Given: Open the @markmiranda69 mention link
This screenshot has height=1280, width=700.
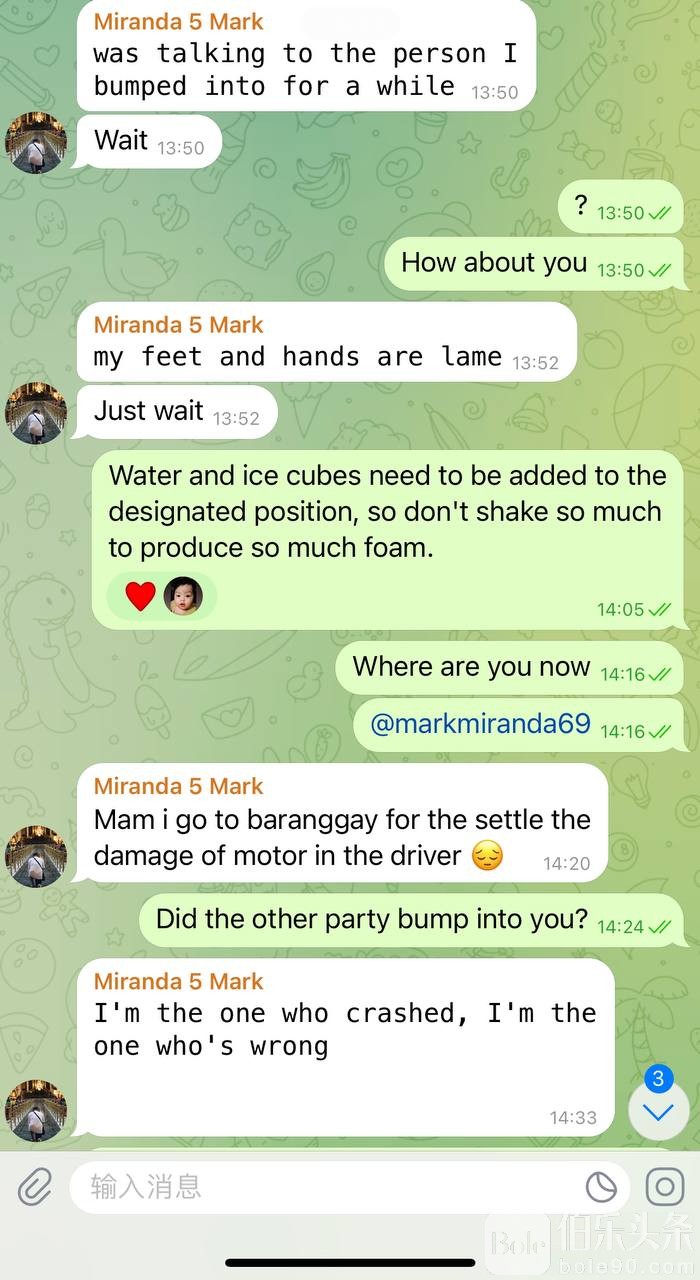Looking at the screenshot, I should point(480,724).
